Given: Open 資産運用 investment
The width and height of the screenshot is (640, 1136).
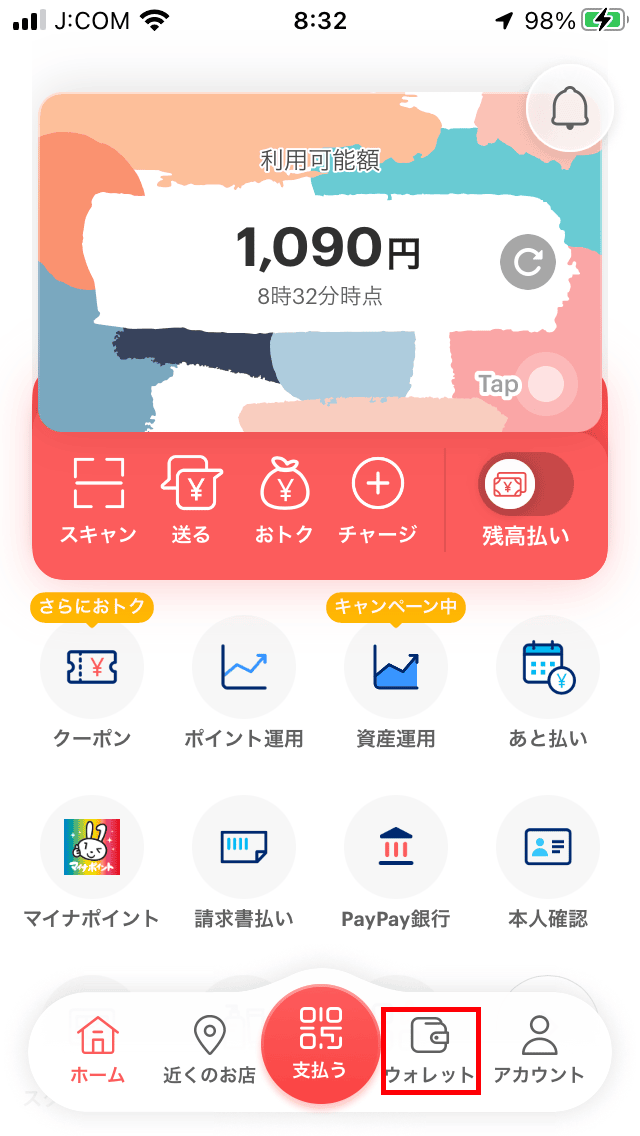Looking at the screenshot, I should 396,685.
